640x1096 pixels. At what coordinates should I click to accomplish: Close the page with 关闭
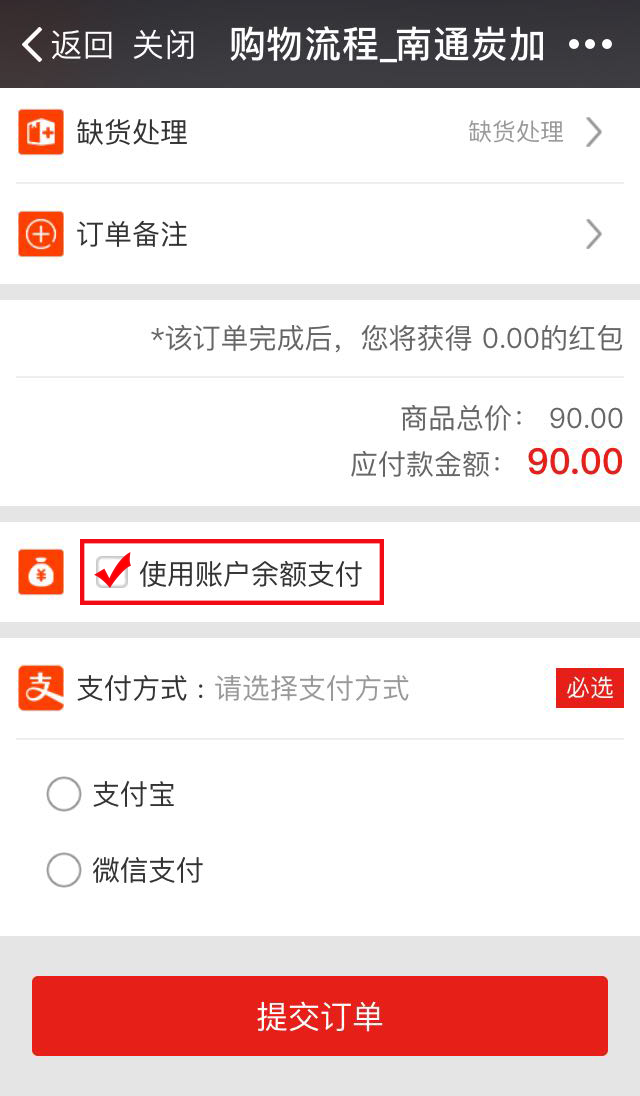pos(164,45)
